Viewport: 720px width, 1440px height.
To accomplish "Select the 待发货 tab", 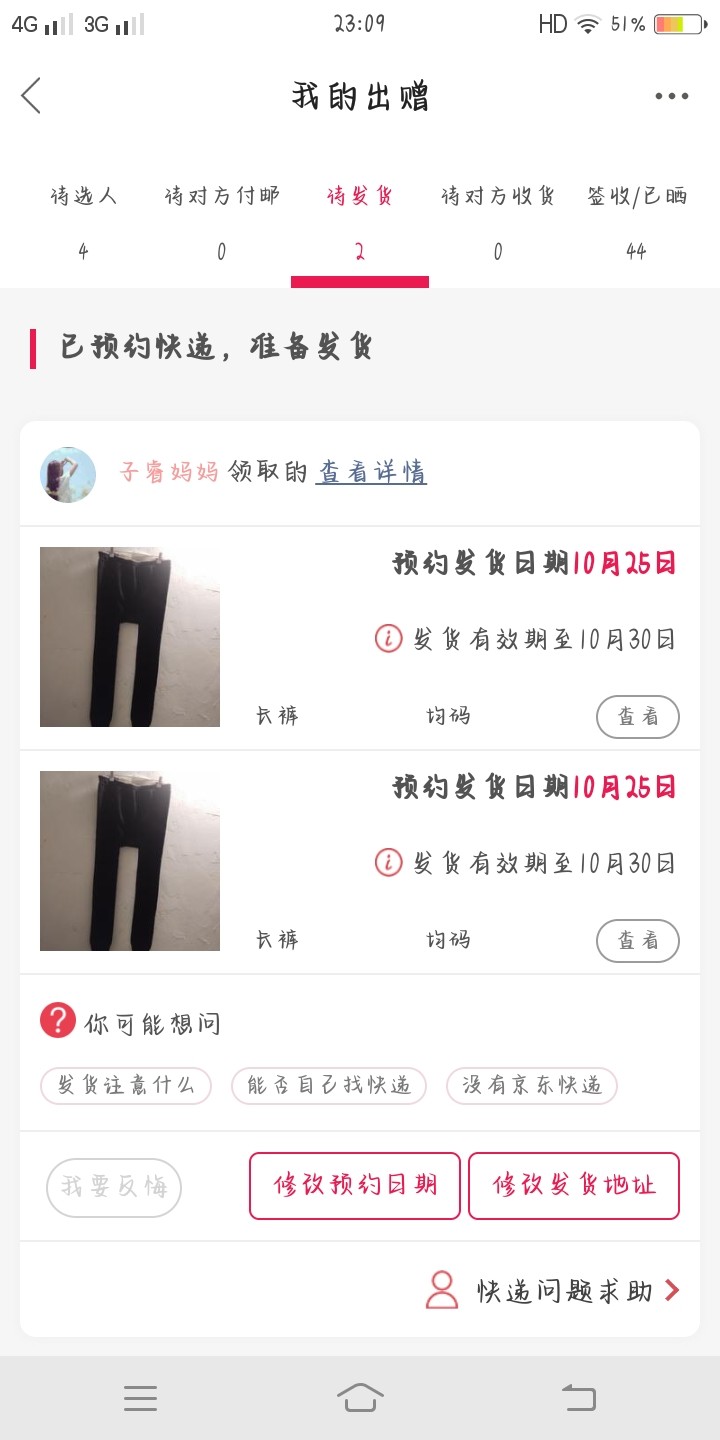I will click(359, 197).
